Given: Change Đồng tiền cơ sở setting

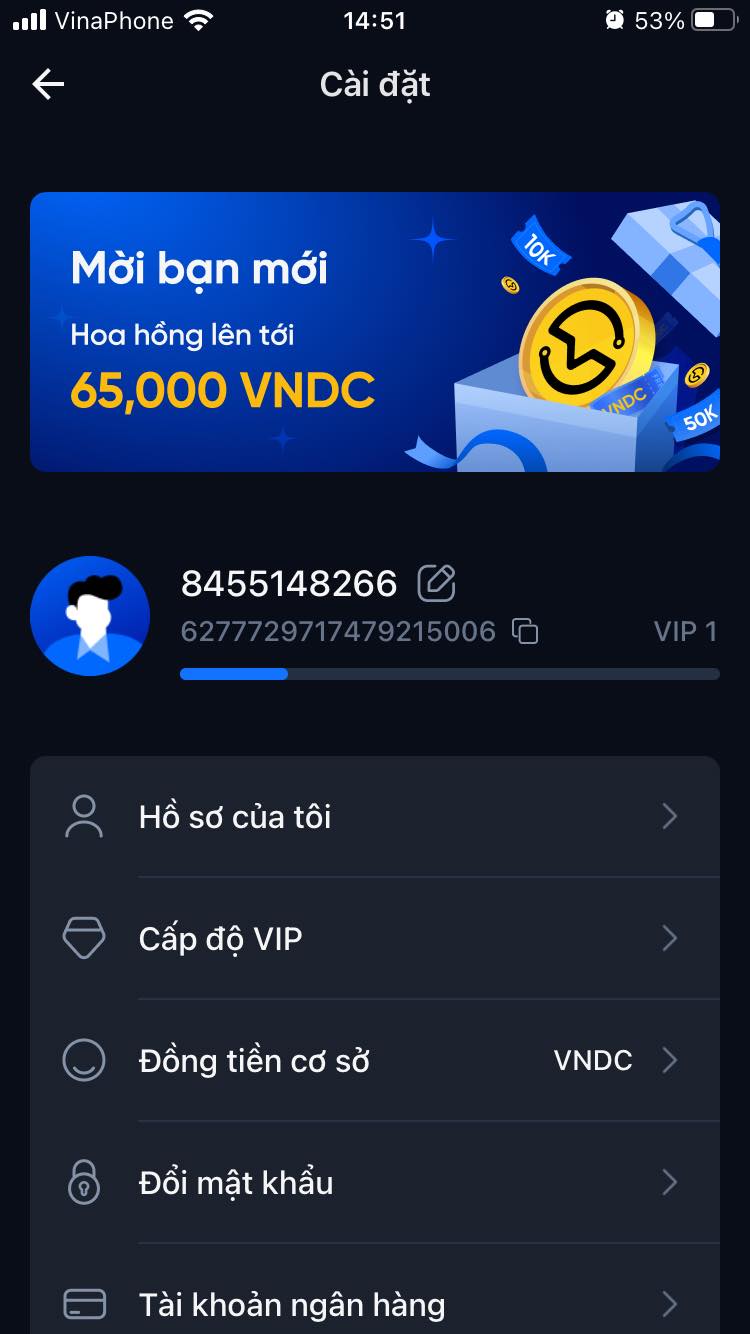Looking at the screenshot, I should click(374, 1061).
